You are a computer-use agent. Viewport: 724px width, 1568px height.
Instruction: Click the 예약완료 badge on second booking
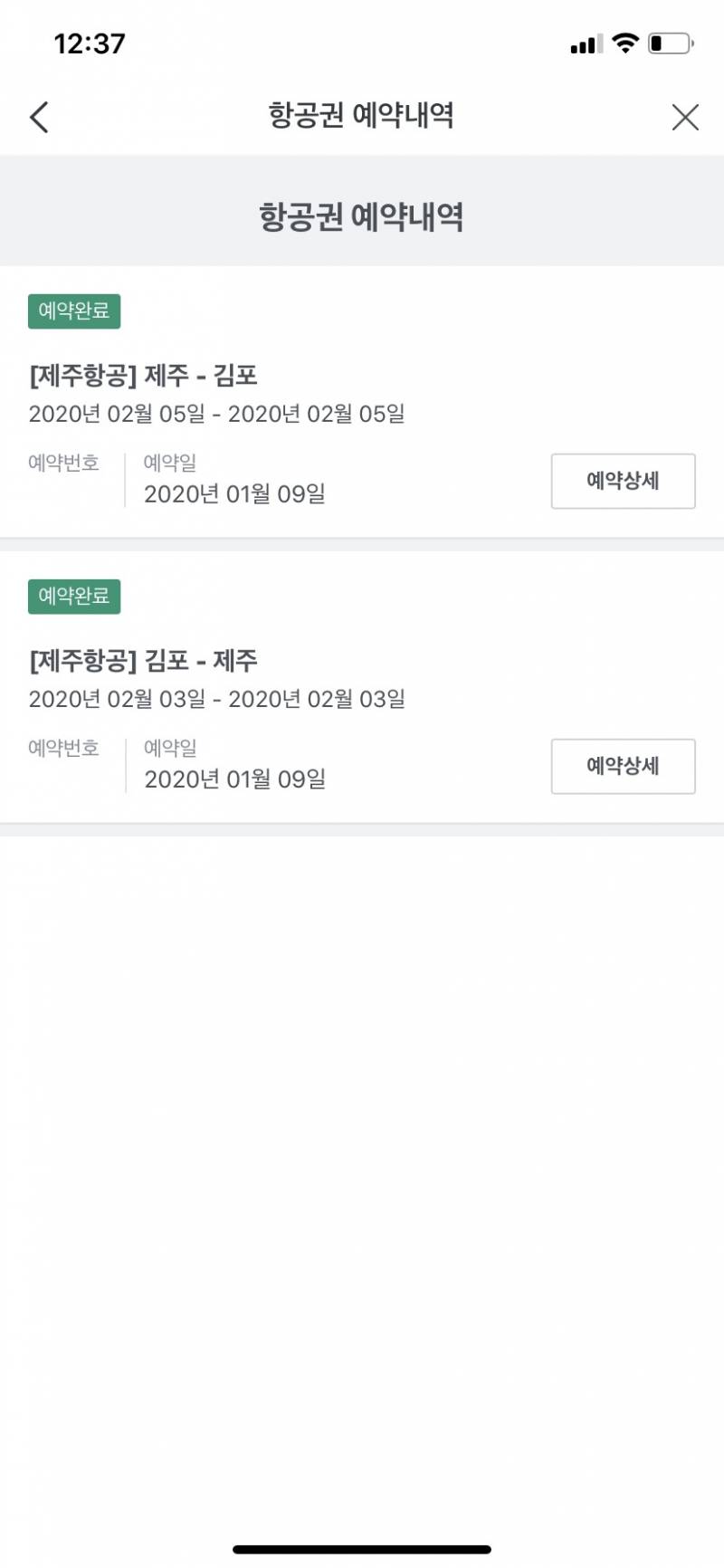tap(74, 596)
